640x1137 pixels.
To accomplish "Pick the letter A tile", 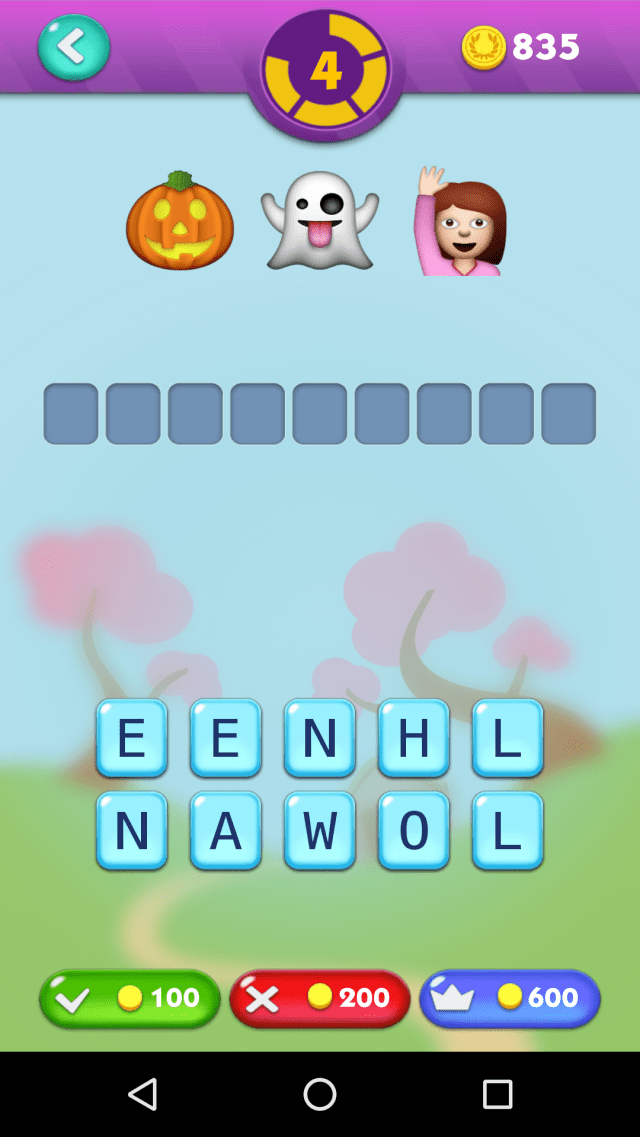I will click(225, 831).
